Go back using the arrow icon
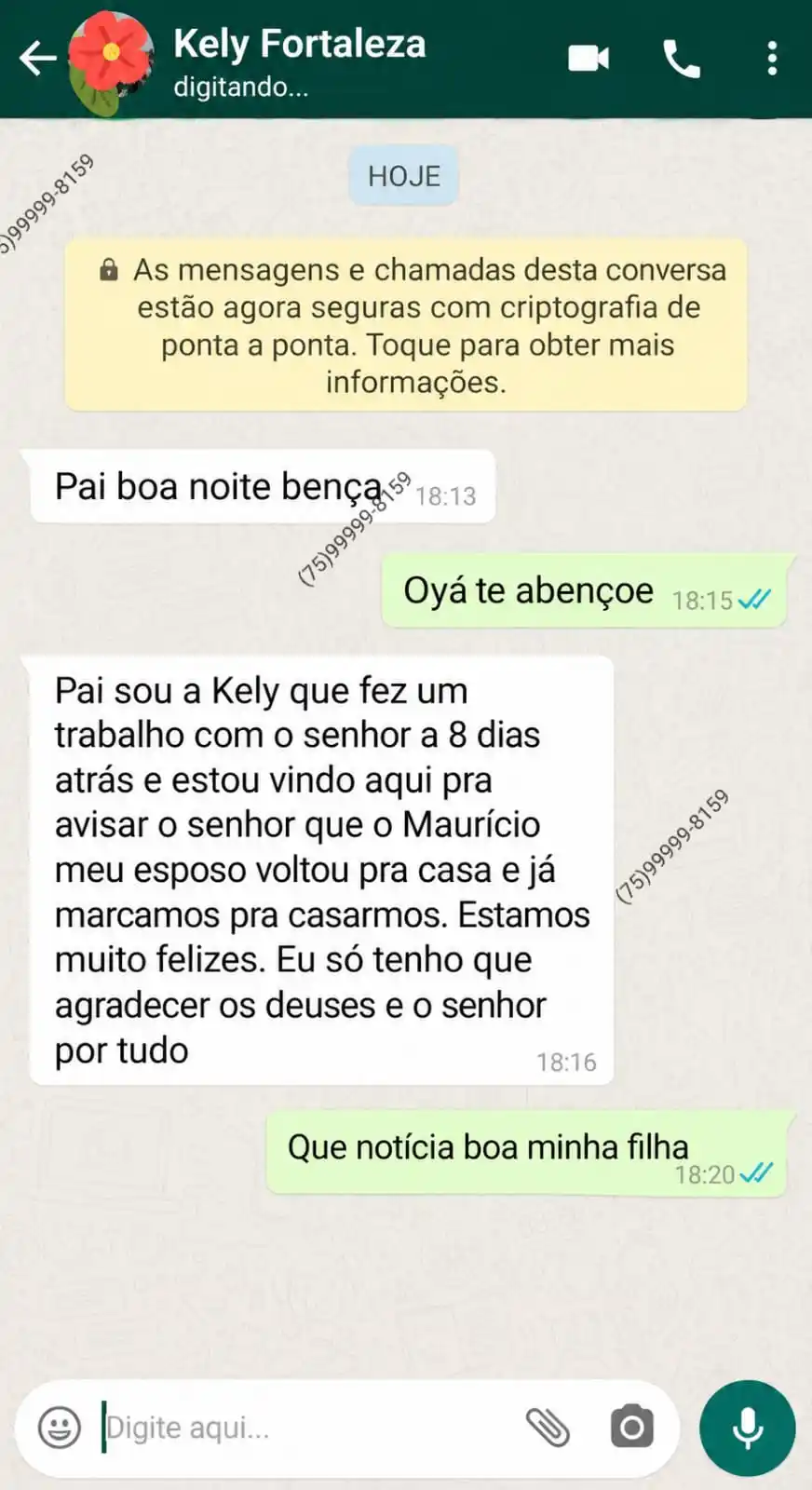The image size is (812, 1490). (37, 57)
